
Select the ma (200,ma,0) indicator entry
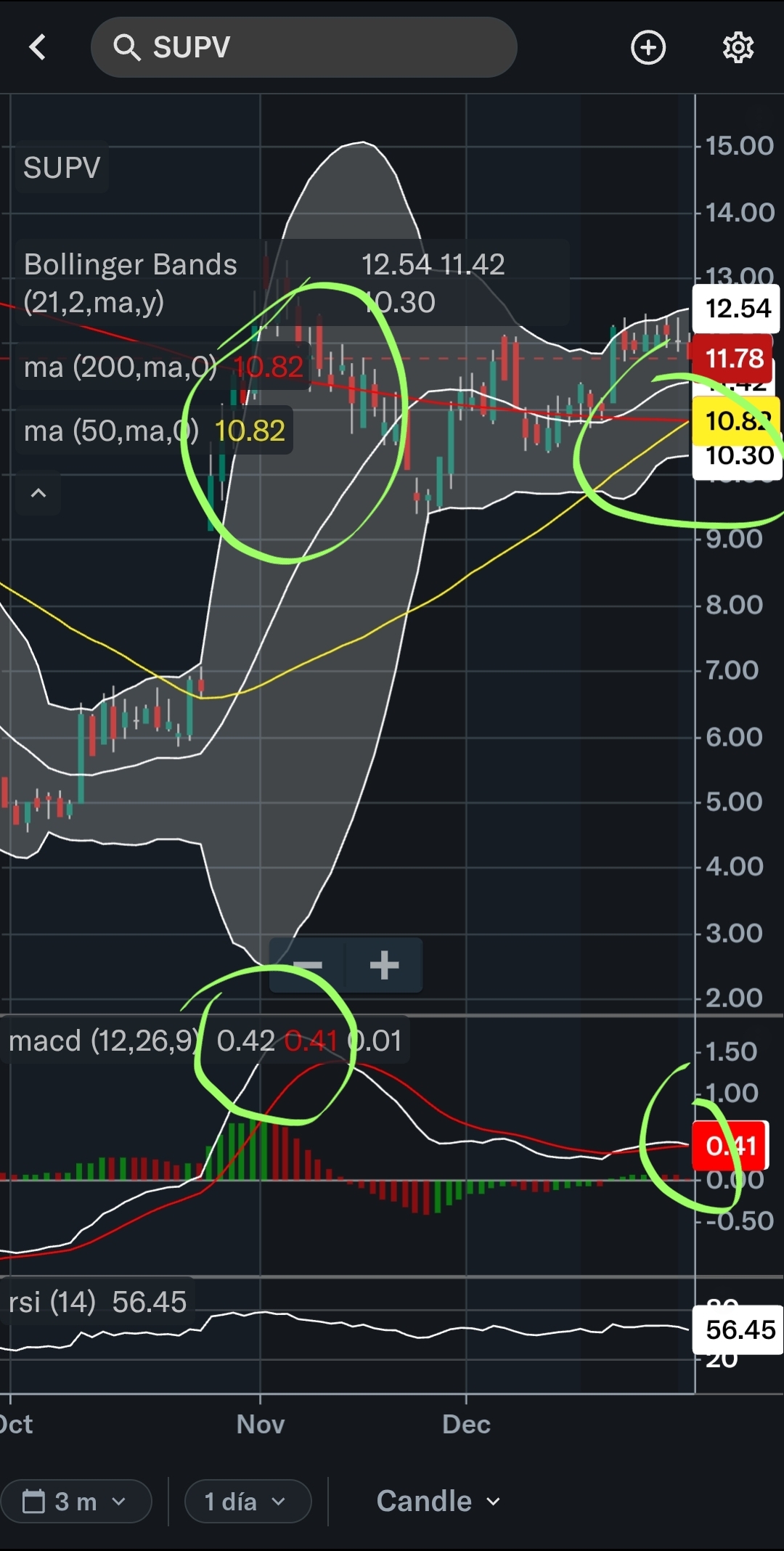(x=120, y=367)
